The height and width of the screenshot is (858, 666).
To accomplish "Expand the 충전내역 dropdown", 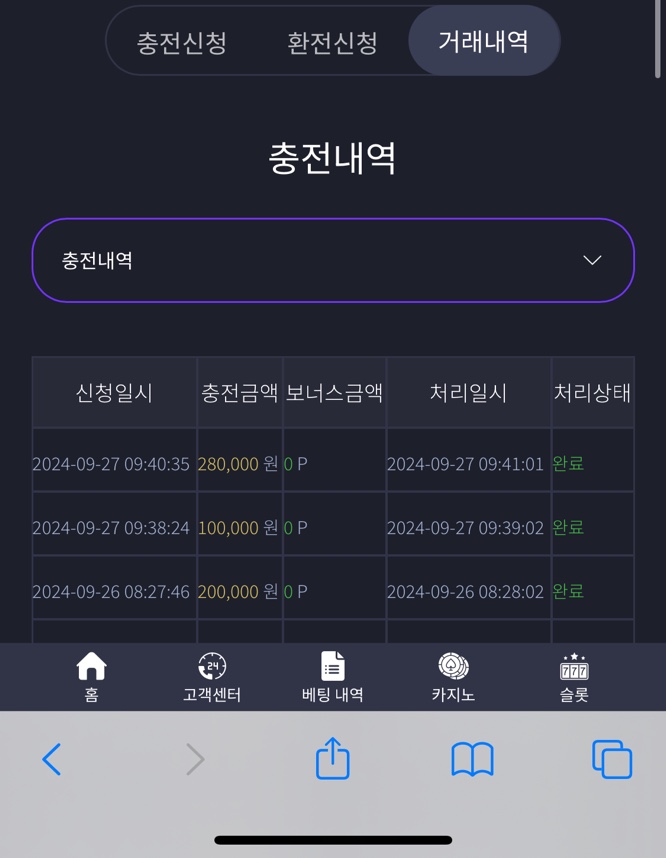I will click(x=333, y=260).
